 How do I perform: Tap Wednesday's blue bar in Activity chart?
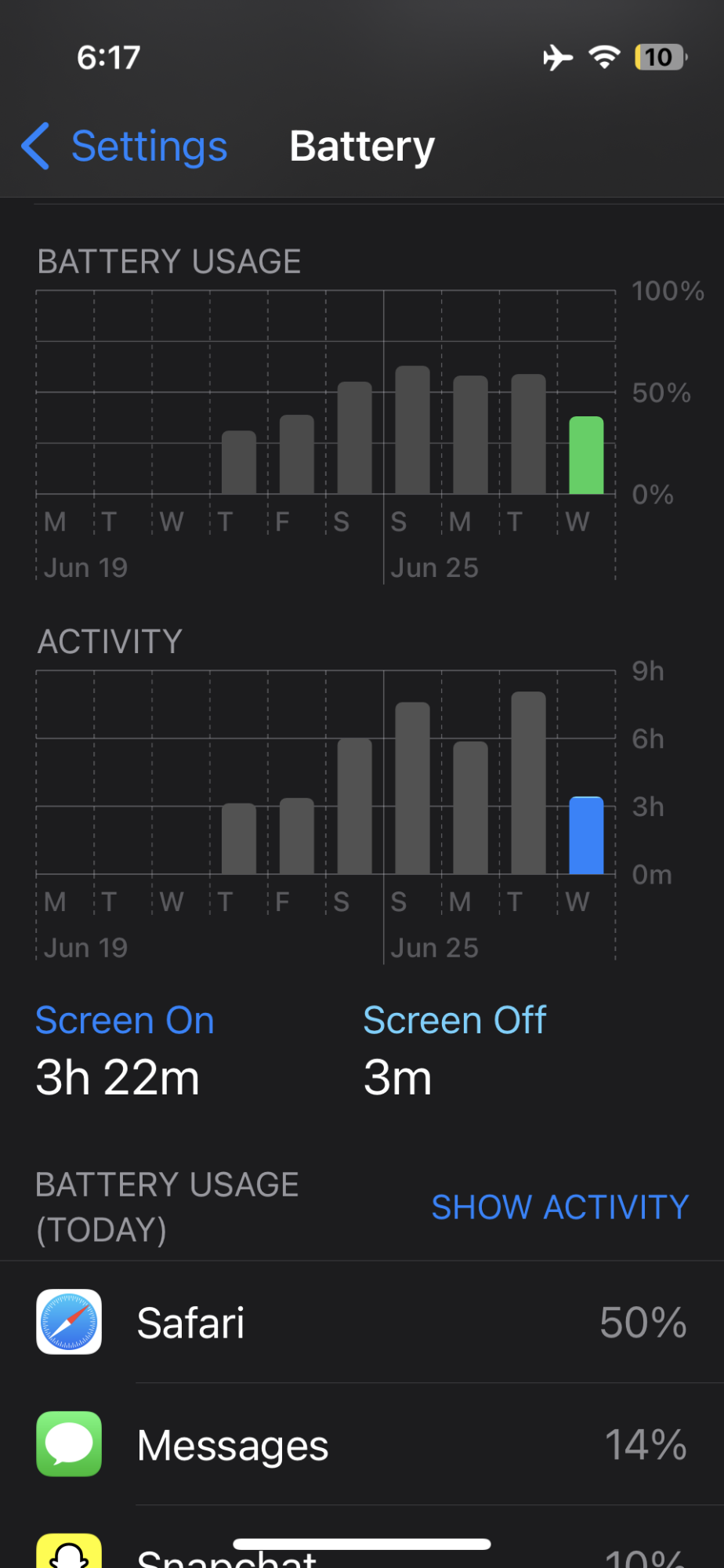[586, 836]
